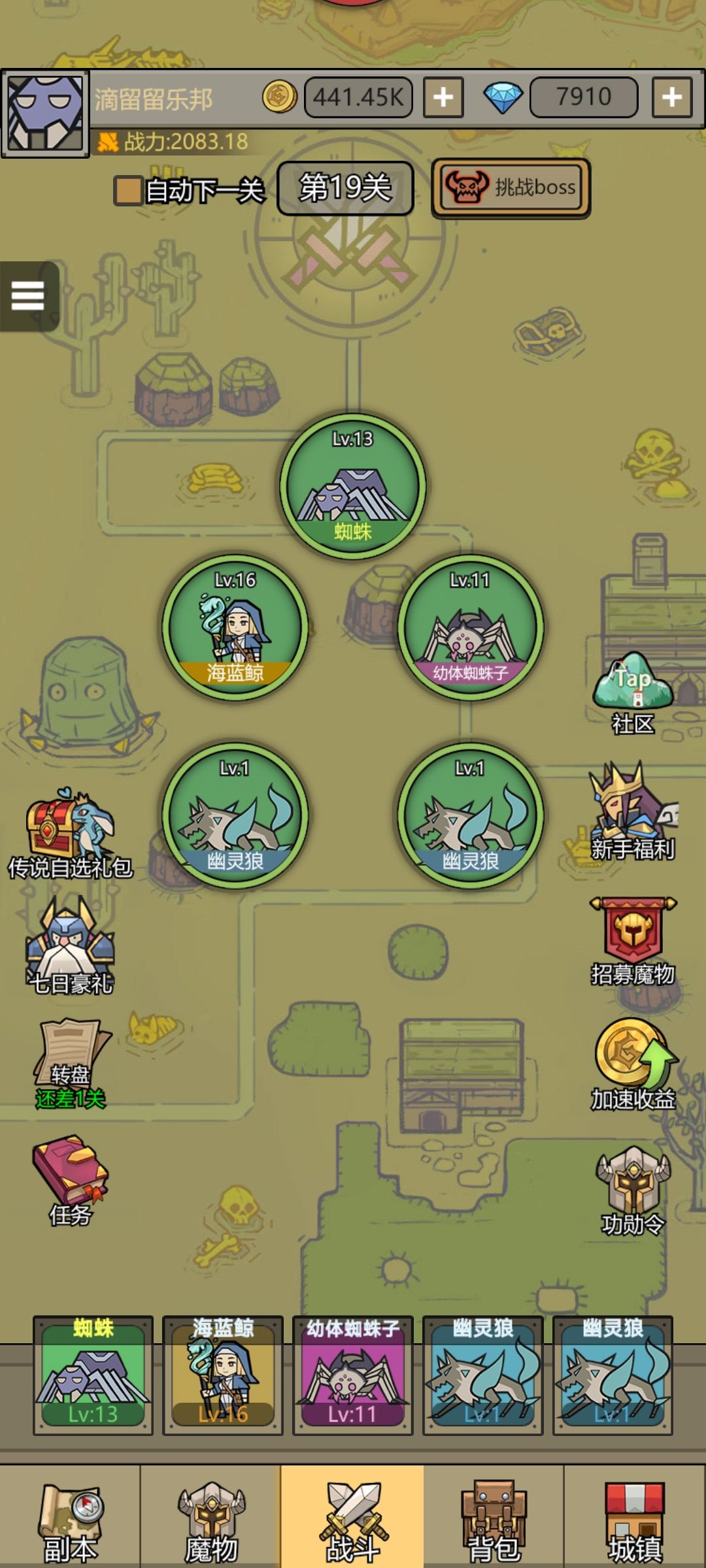This screenshot has width=706, height=1568.
Task: Open 新手福利 newbie benefits
Action: coord(633,811)
